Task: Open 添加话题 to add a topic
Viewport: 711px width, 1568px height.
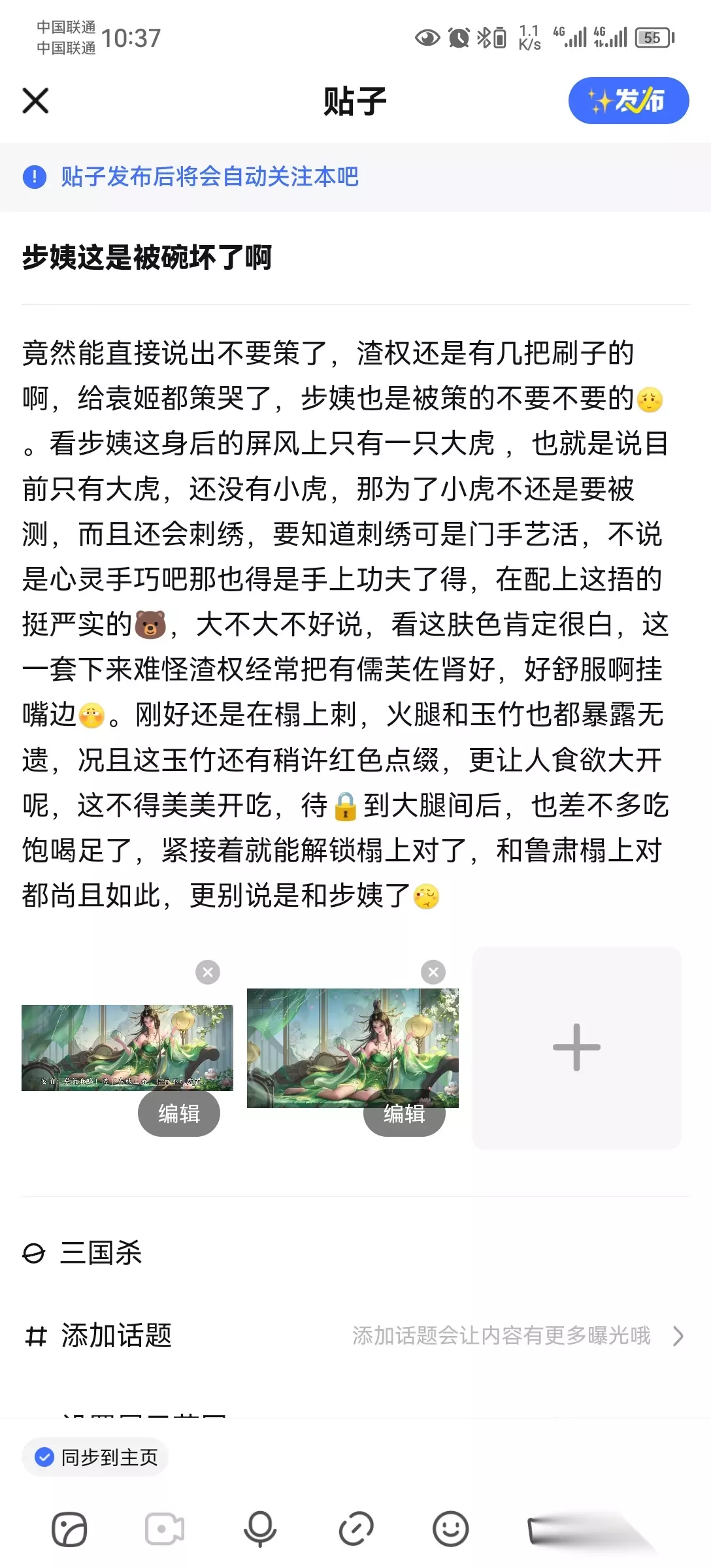Action: click(355, 1335)
